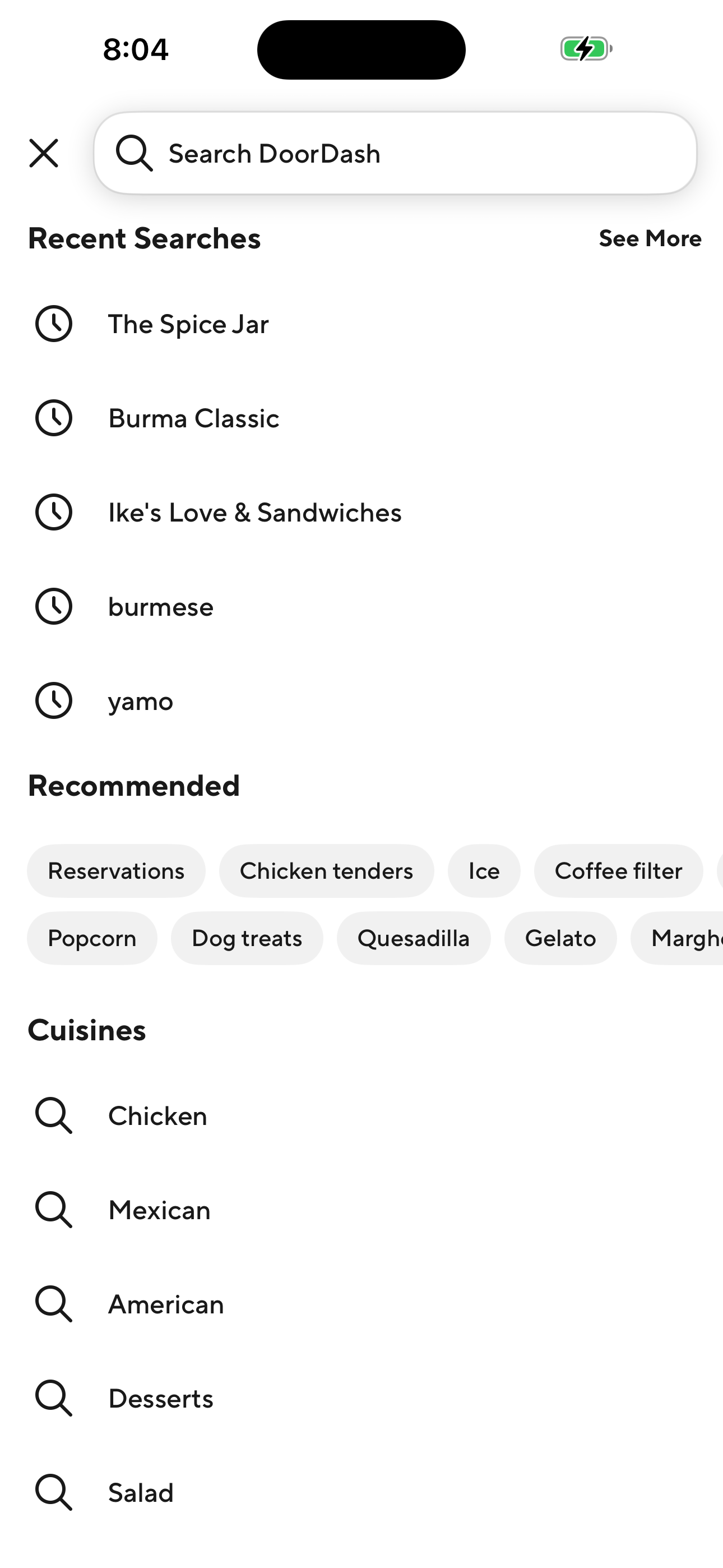The width and height of the screenshot is (723, 1568).
Task: Repeat the burmese search
Action: [161, 607]
